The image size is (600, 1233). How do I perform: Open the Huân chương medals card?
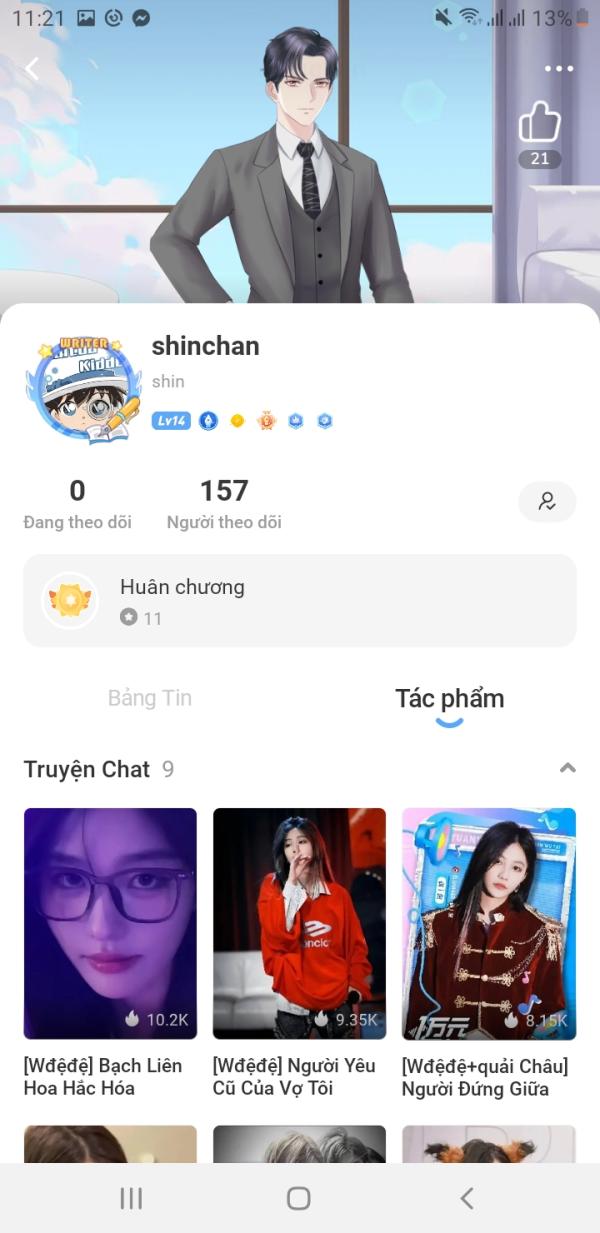(300, 600)
